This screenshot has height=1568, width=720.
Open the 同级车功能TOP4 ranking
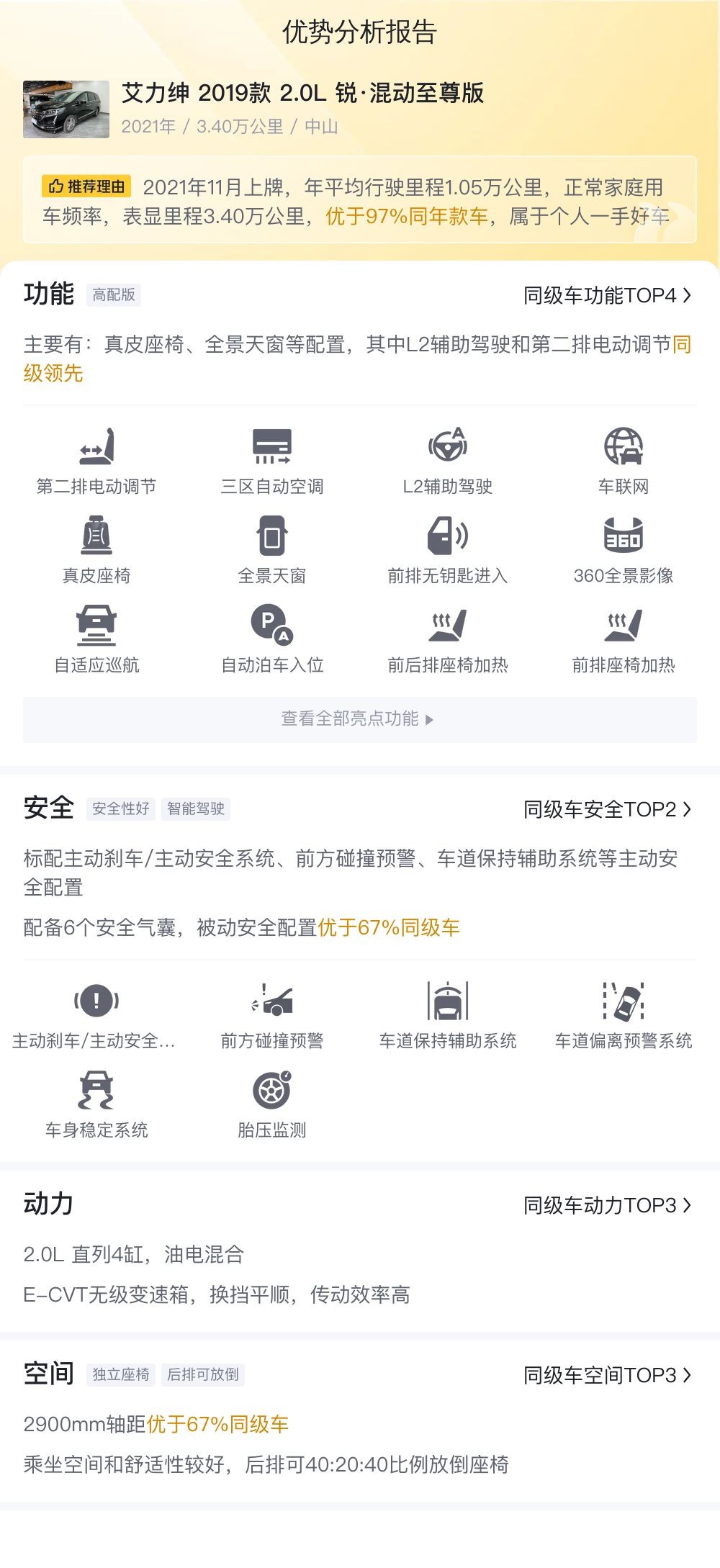(607, 295)
